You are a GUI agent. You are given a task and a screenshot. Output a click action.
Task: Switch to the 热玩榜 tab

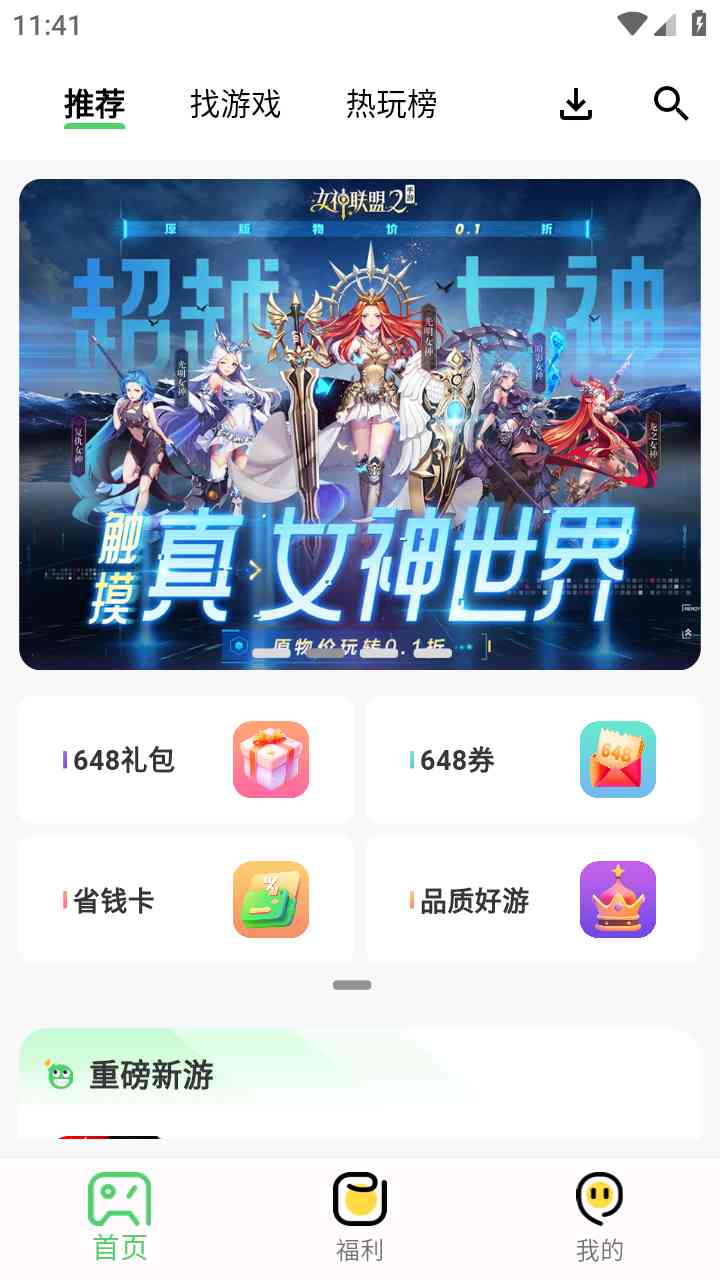point(391,104)
